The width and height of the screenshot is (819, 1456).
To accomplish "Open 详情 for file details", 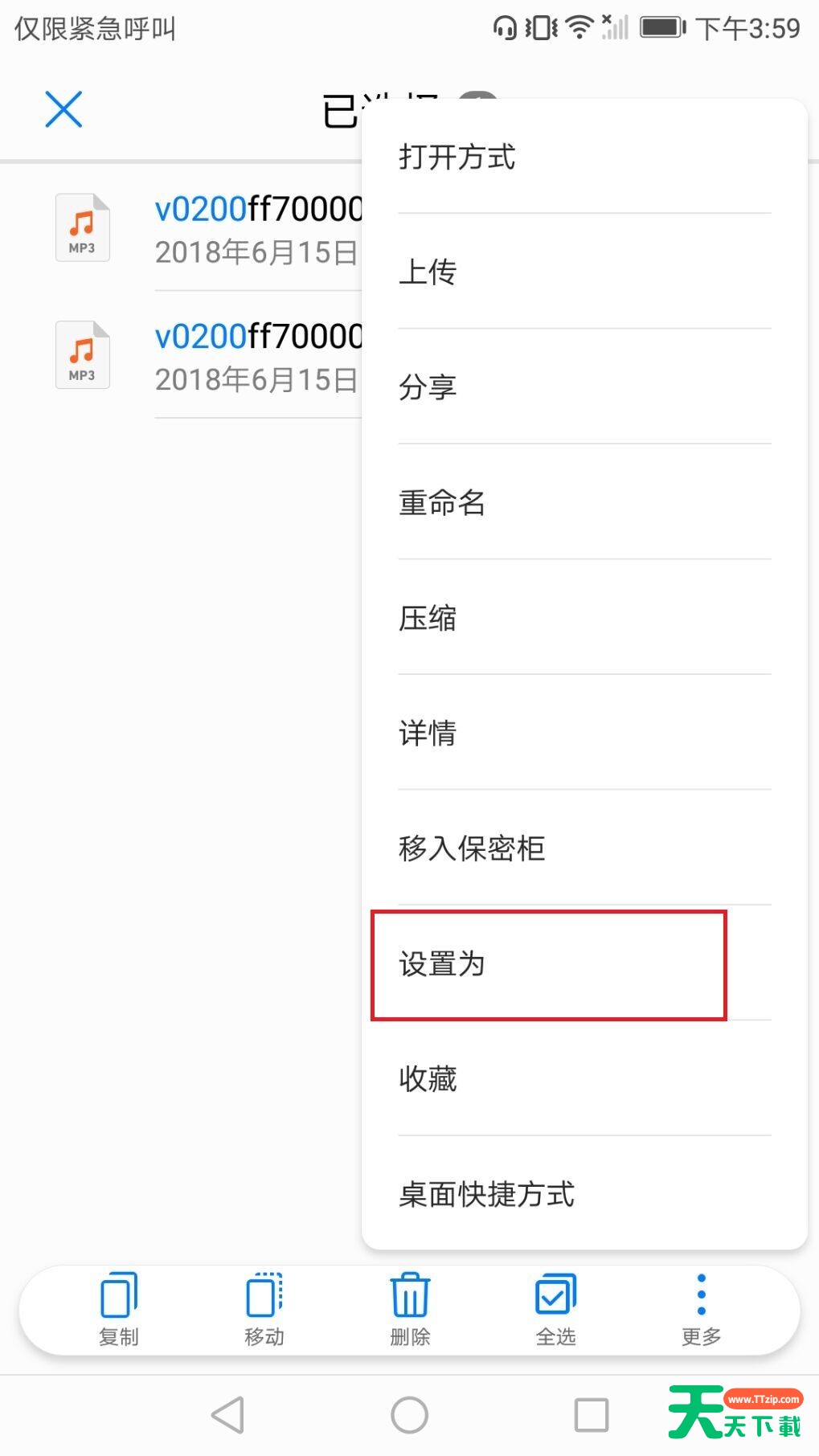I will 584,733.
